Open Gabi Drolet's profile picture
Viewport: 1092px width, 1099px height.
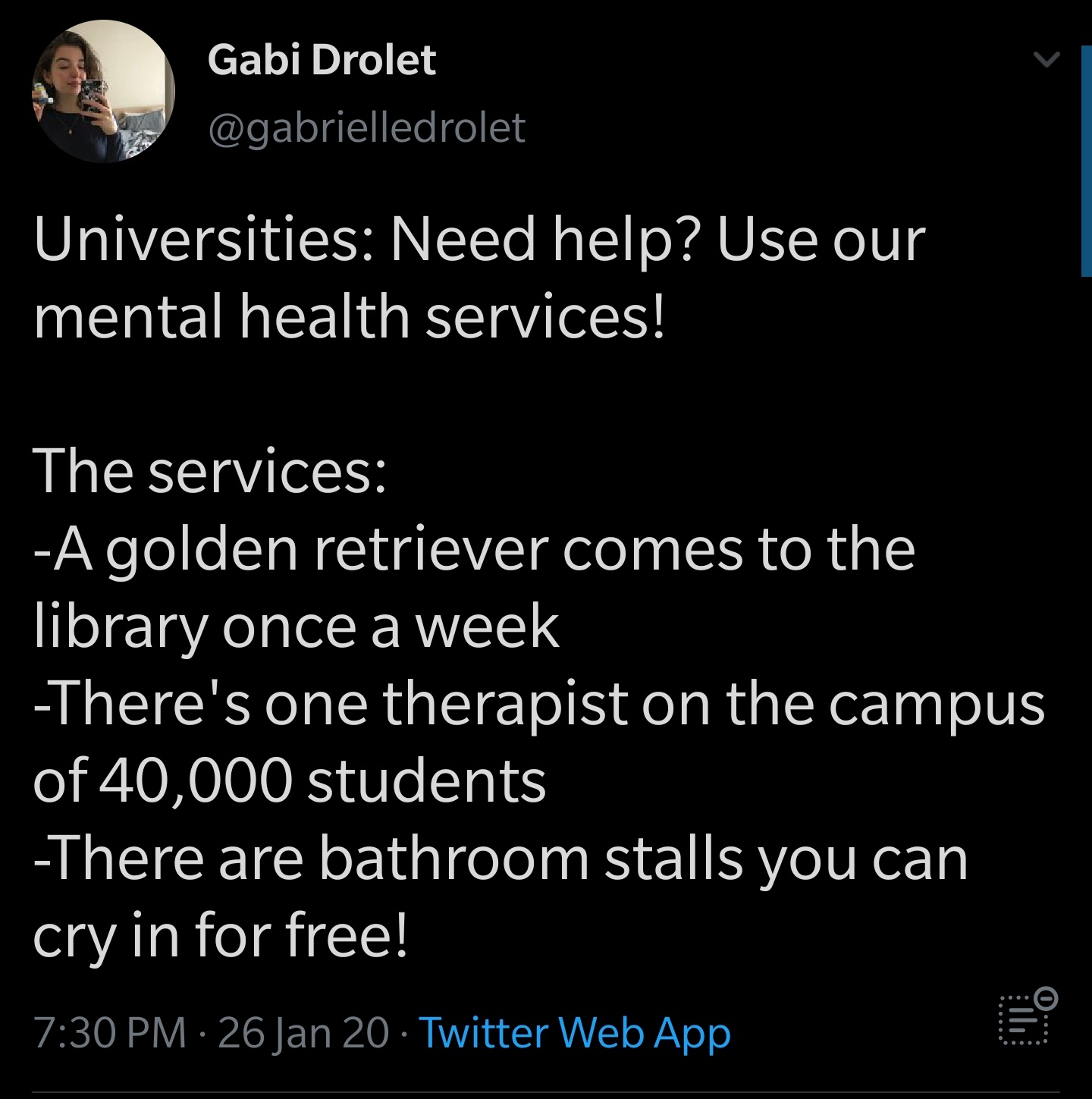pyautogui.click(x=103, y=92)
